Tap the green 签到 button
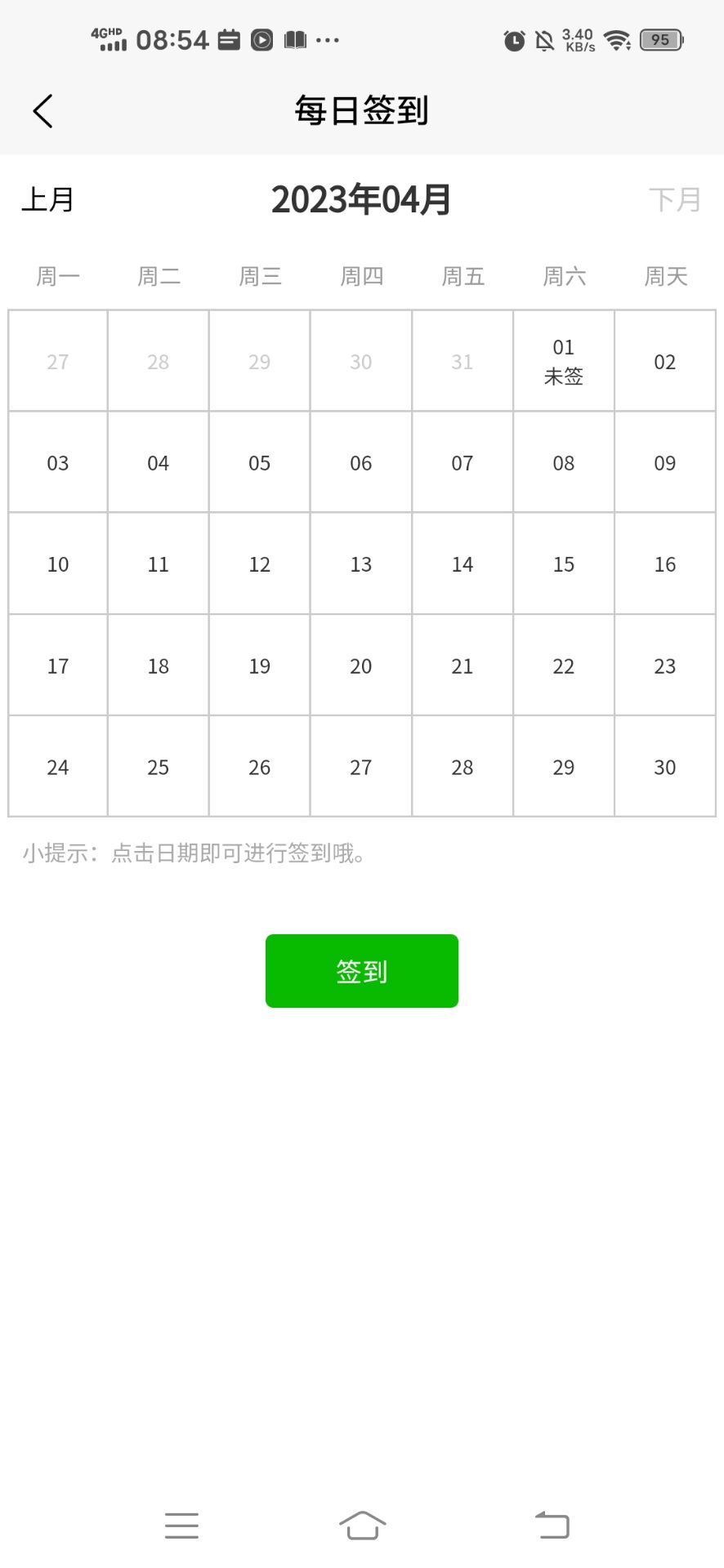The image size is (724, 1568). click(x=361, y=971)
